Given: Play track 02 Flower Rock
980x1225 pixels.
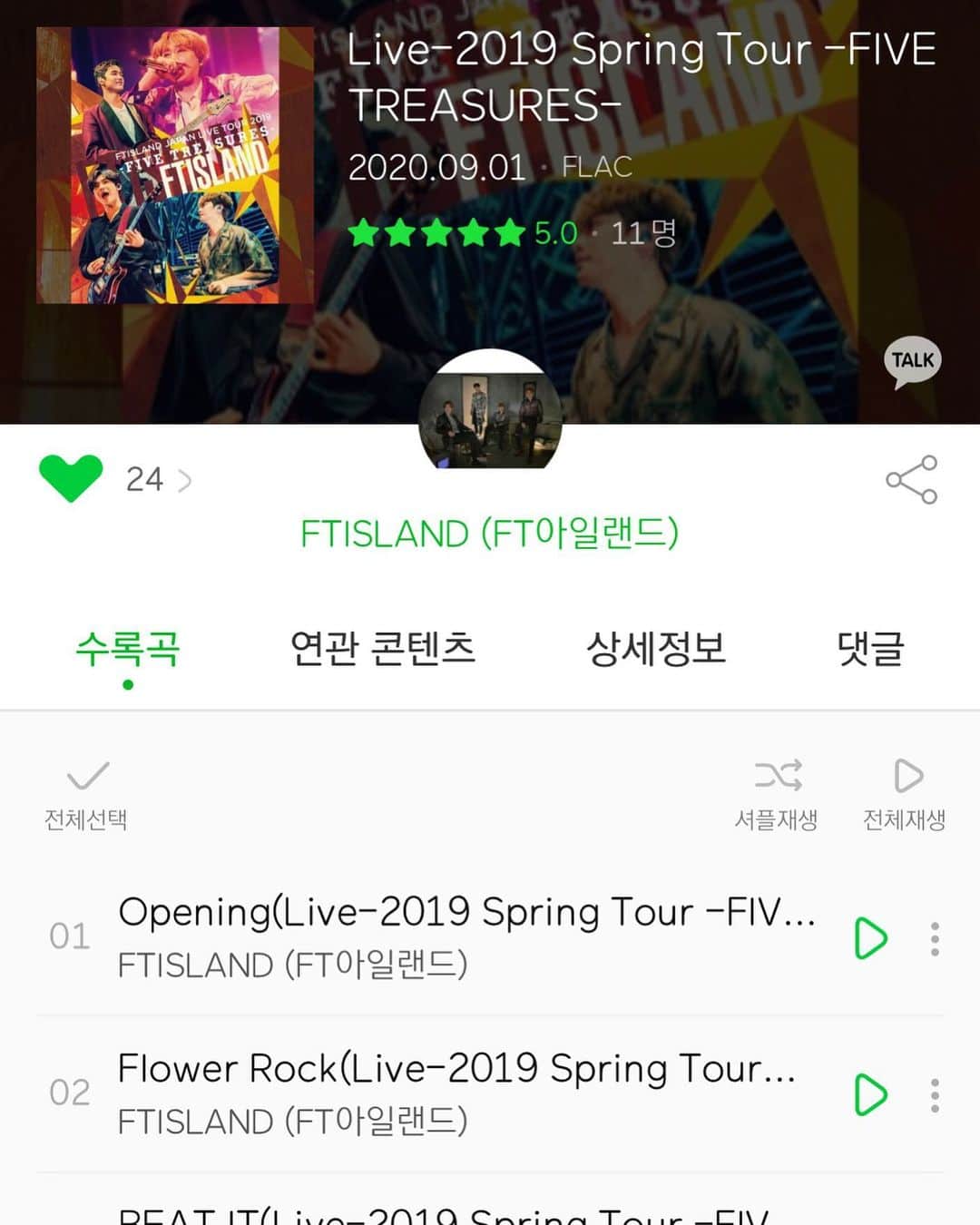Looking at the screenshot, I should click(x=870, y=1094).
